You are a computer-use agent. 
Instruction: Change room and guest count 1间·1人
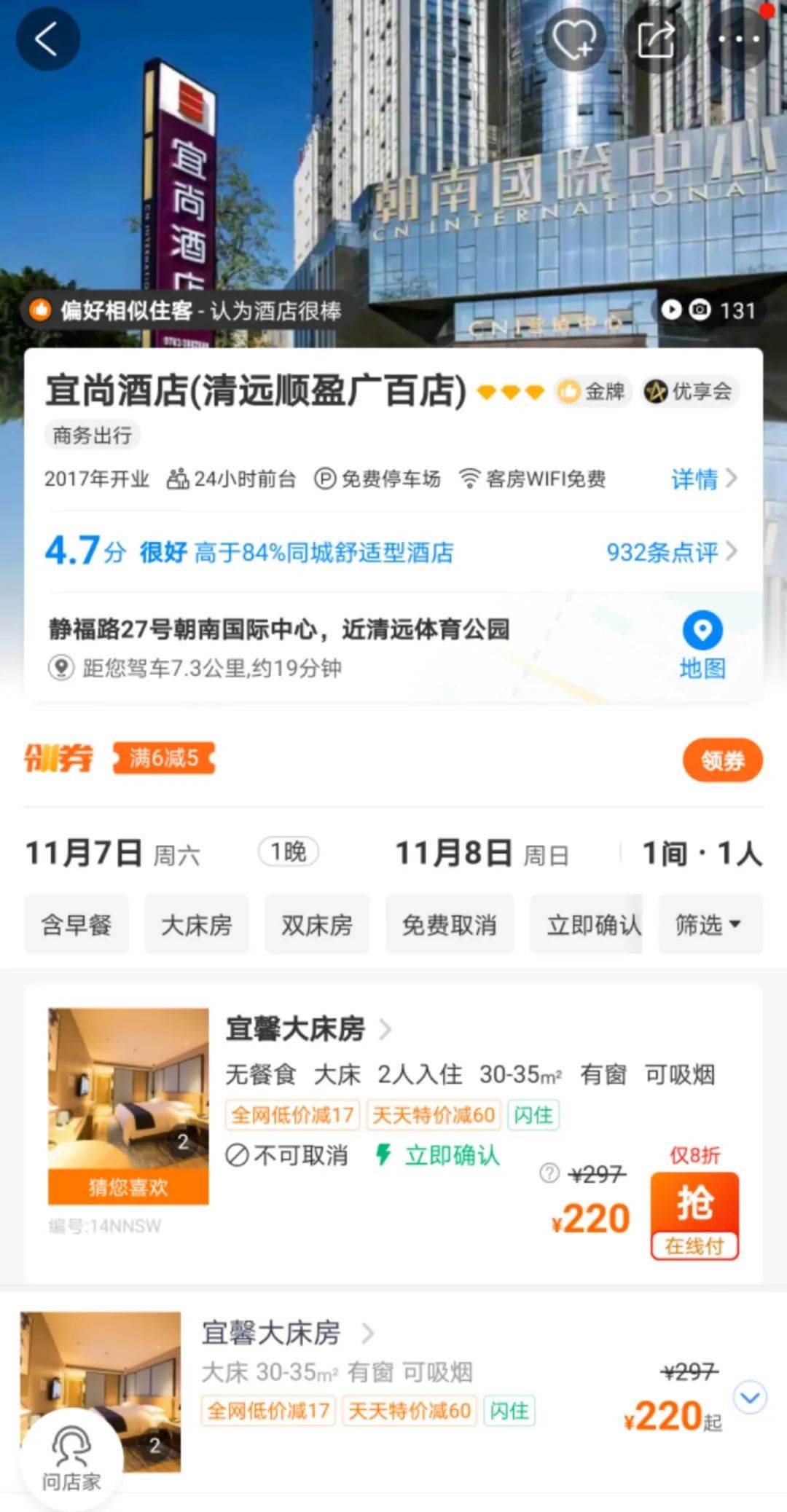701,853
